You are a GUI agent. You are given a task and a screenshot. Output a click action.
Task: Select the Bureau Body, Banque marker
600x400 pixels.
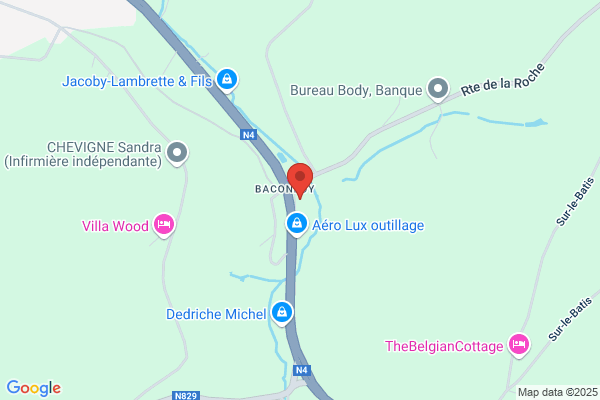click(x=438, y=90)
